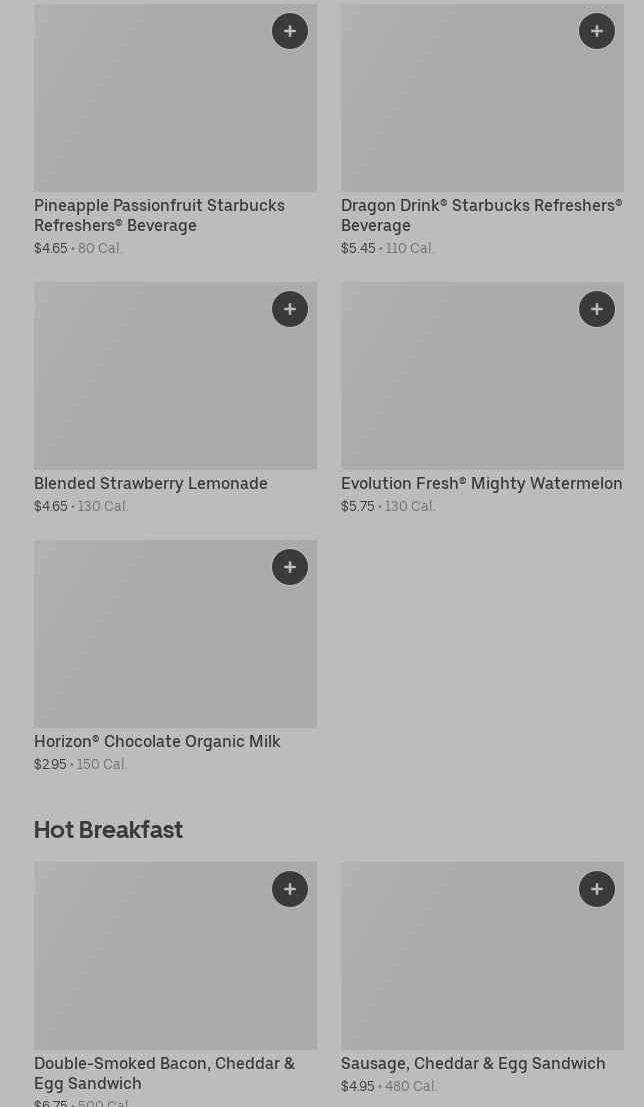Open Horizon Chocolate Organic Milk item
This screenshot has height=1107, width=644.
coord(157,742)
